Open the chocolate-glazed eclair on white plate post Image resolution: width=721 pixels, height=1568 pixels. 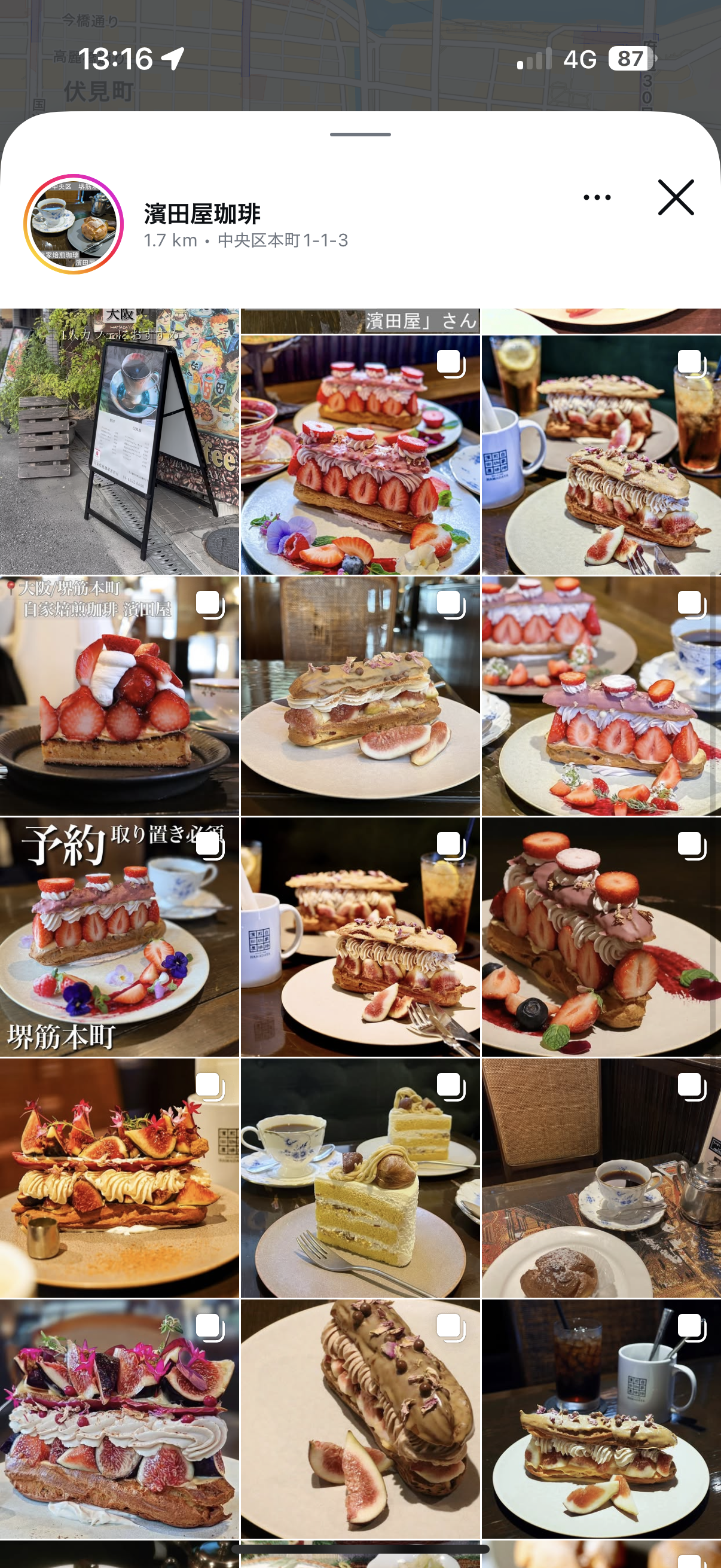[x=359, y=1419]
